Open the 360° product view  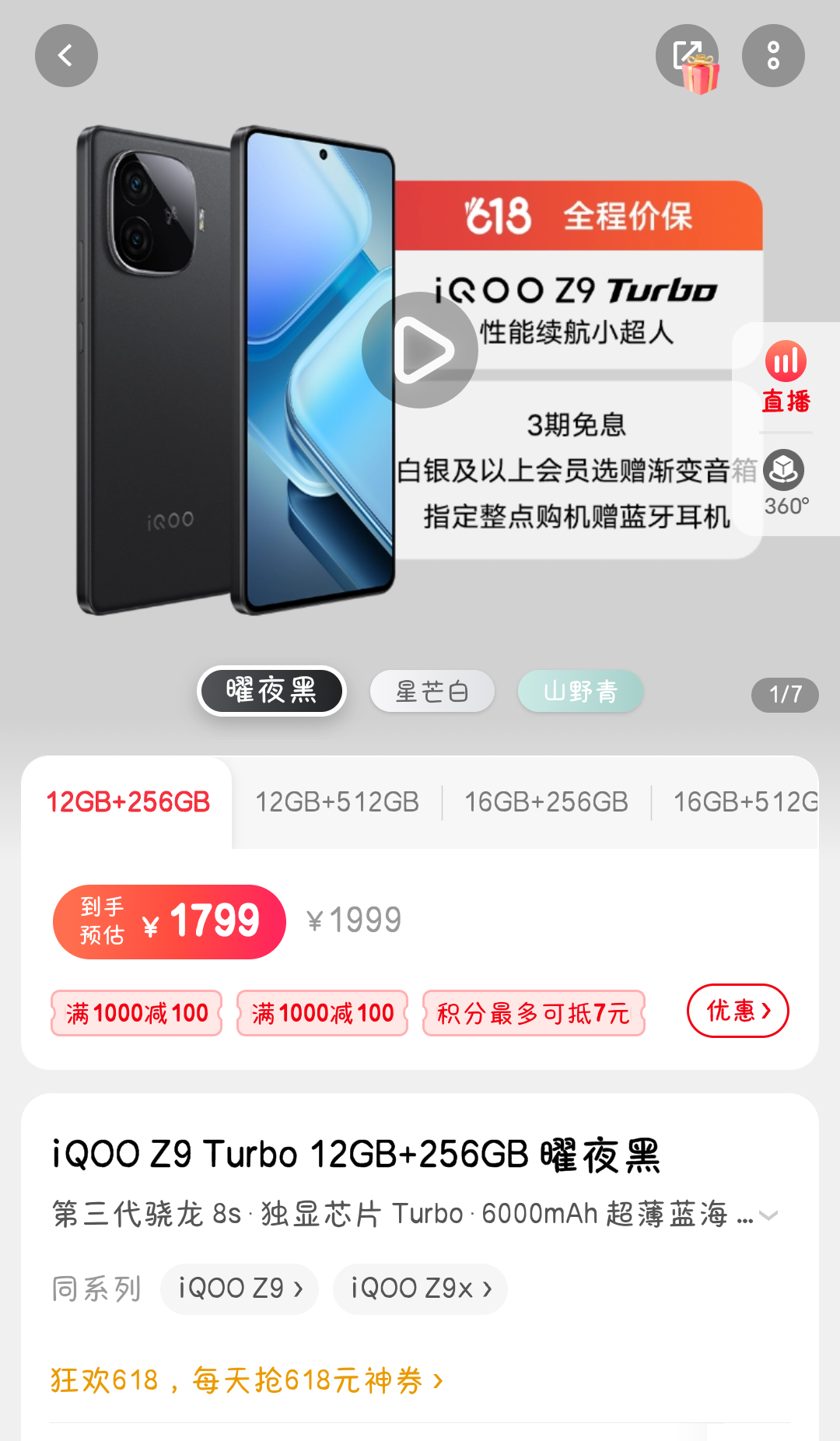coord(786,483)
